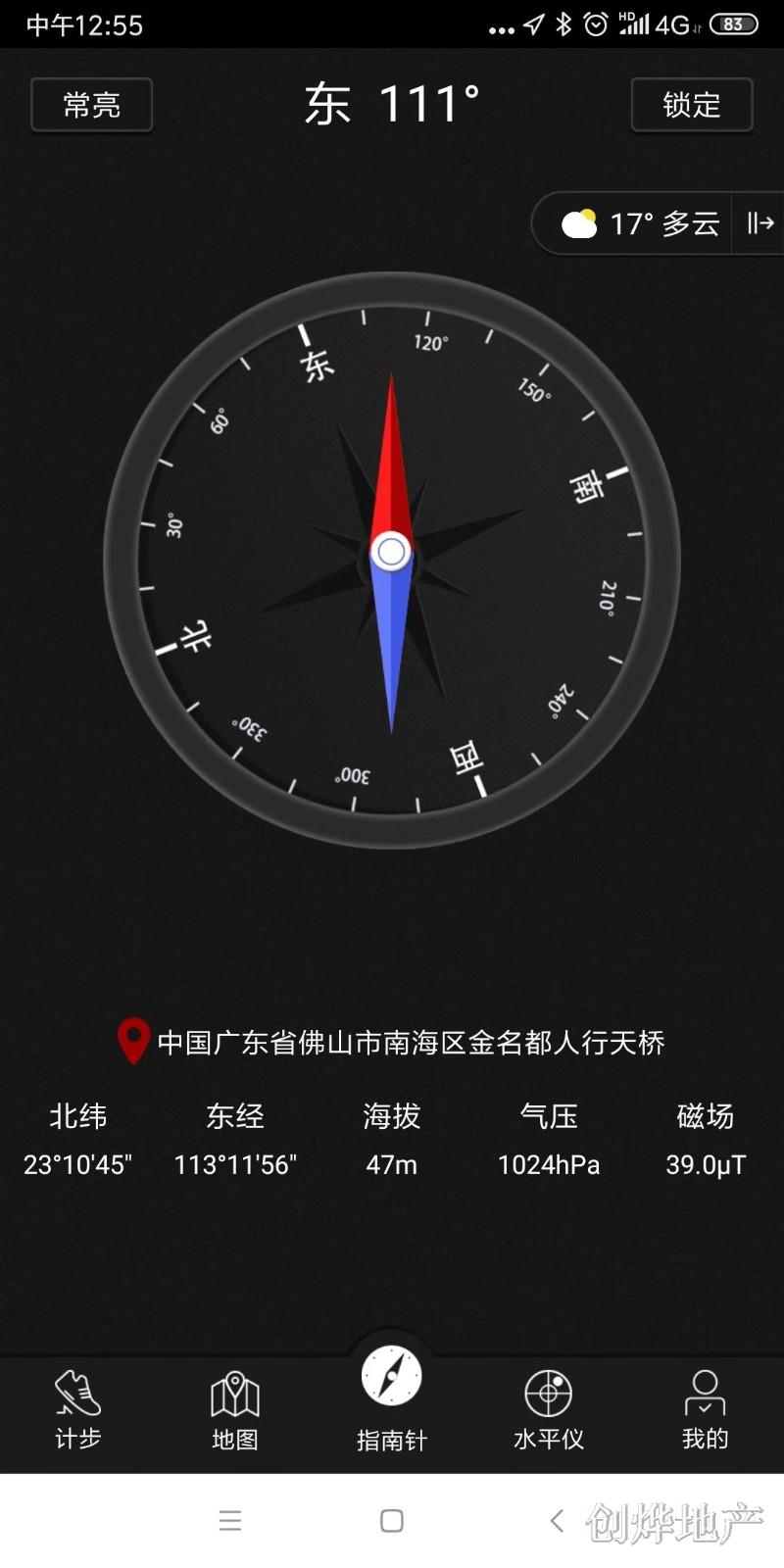Viewport: 784px width, 1568px height.
Task: Tap the system back button
Action: (557, 1520)
